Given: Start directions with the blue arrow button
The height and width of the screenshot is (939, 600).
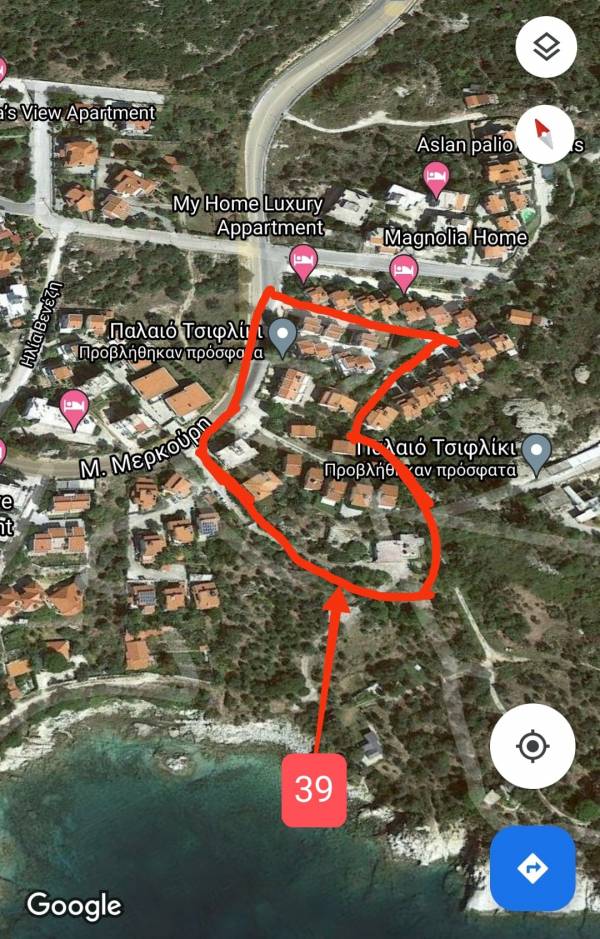Looking at the screenshot, I should click(x=532, y=868).
